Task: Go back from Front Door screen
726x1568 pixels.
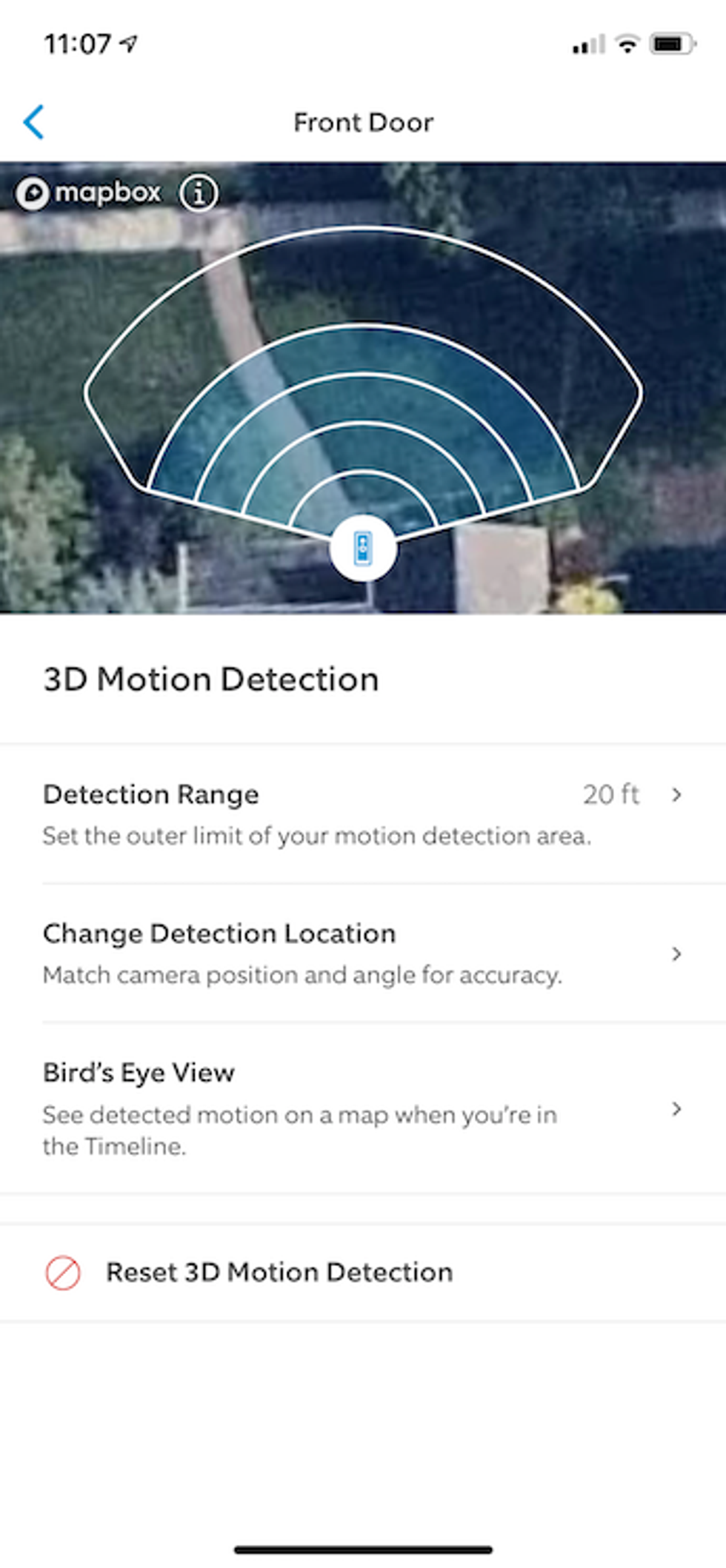Action: [34, 122]
